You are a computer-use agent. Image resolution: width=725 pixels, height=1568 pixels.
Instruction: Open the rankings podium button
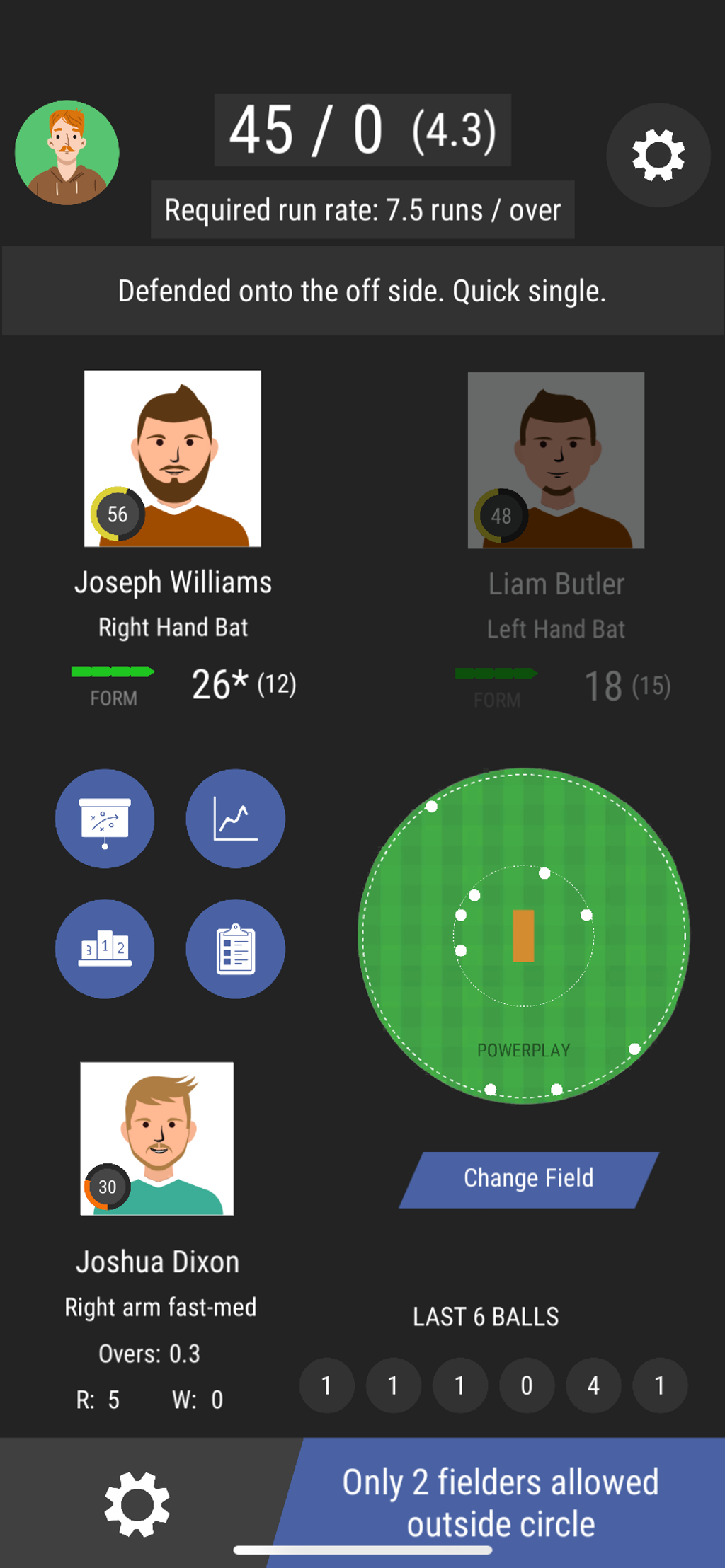[x=105, y=949]
